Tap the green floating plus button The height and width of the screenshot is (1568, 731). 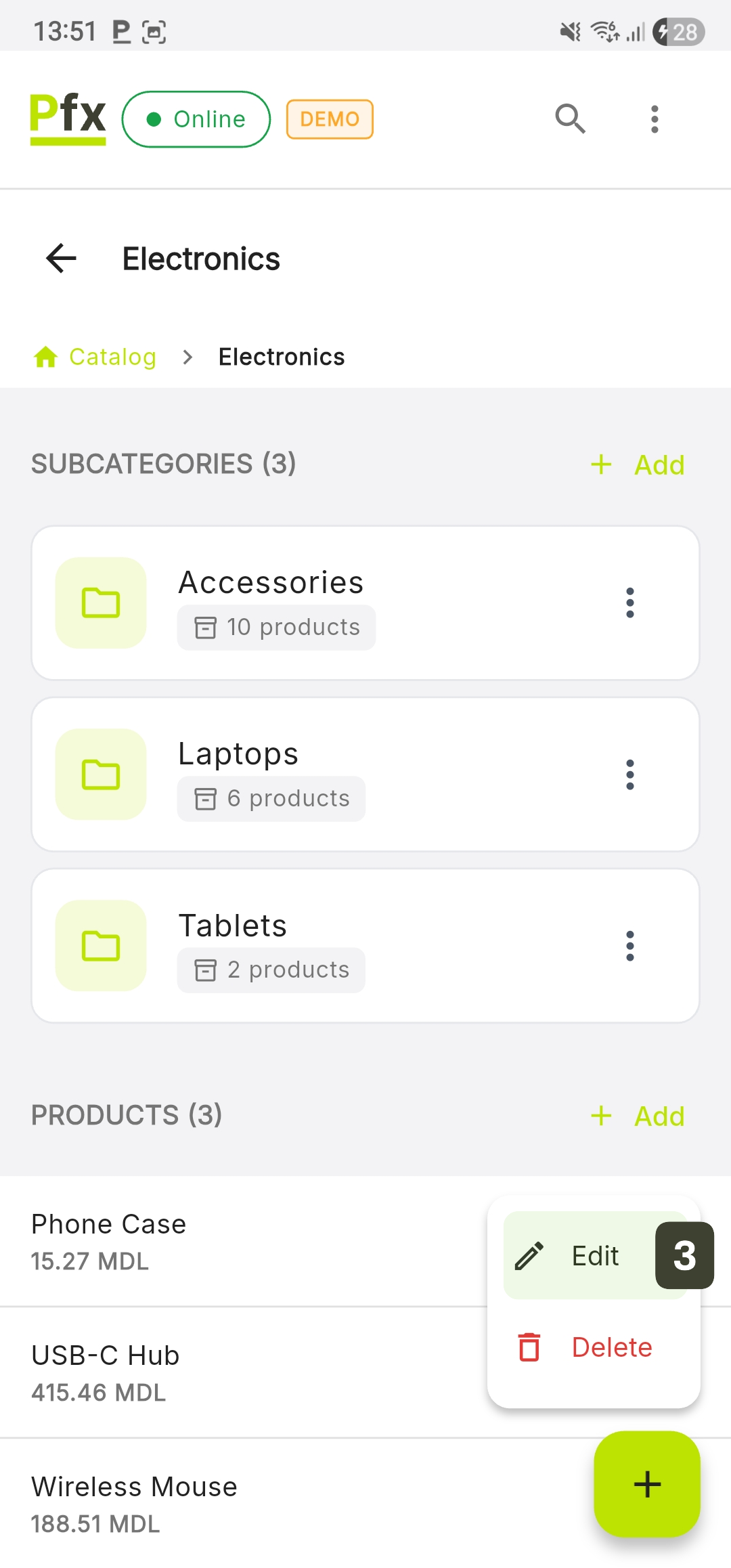[646, 1484]
